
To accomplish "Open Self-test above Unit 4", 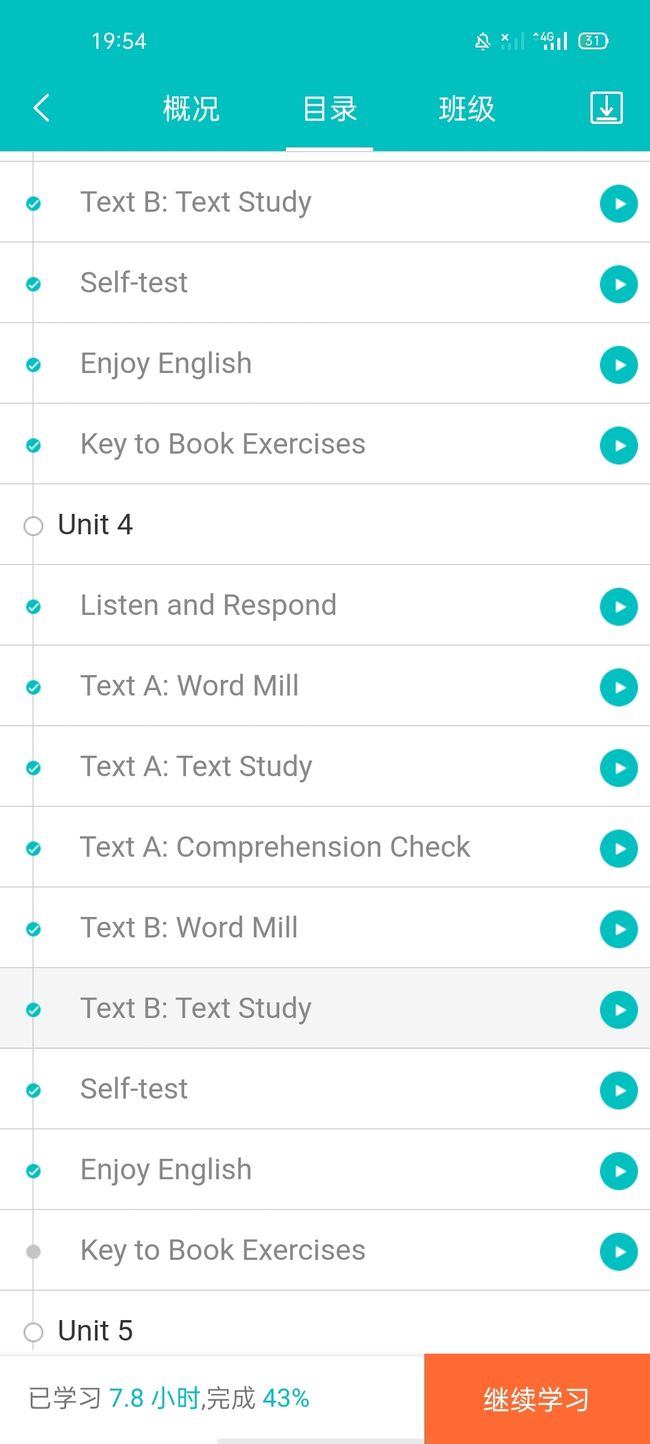I will click(325, 283).
